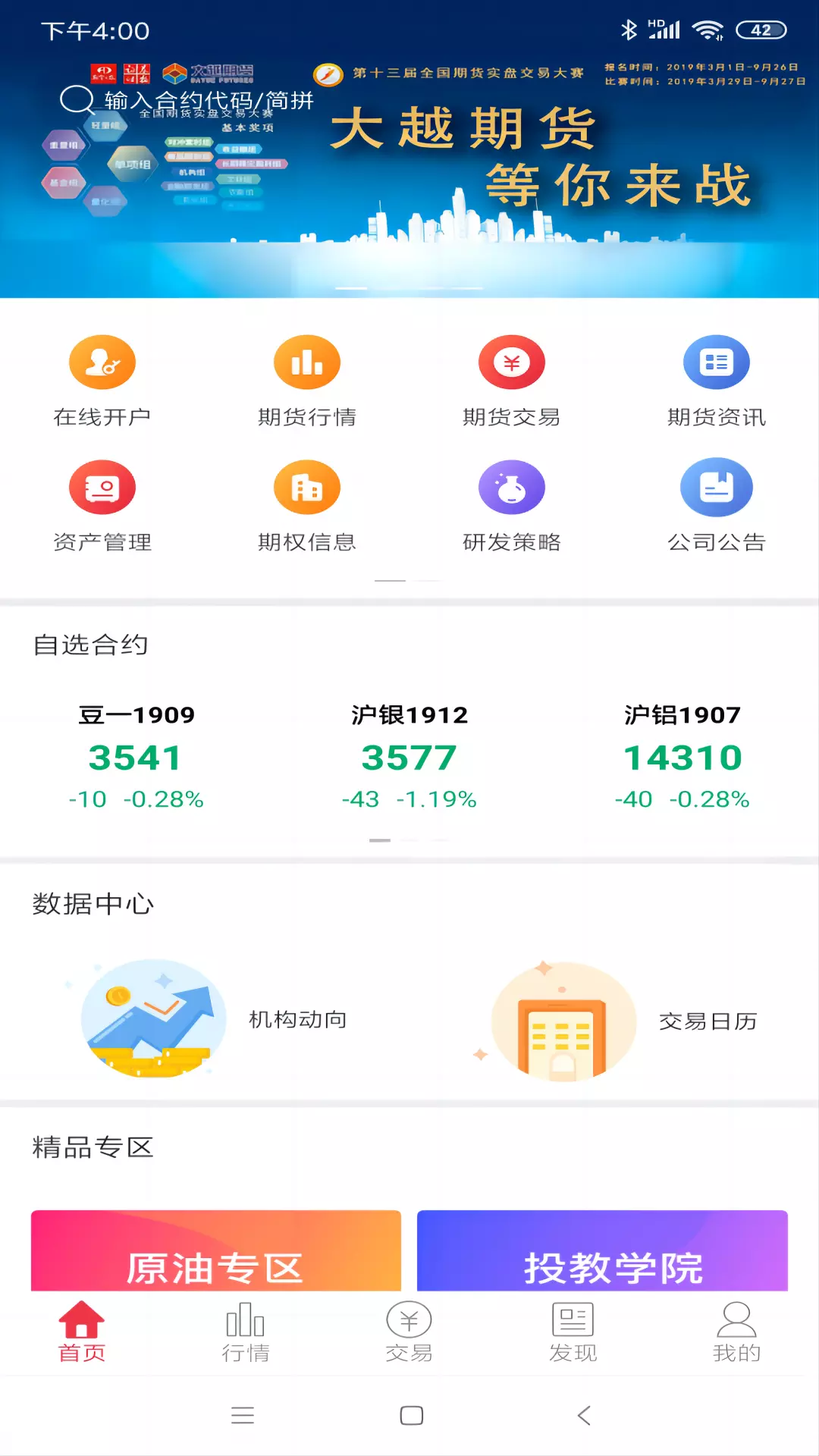Viewport: 819px width, 1456px height.
Task: Tap the contract code search field
Action: click(x=187, y=100)
